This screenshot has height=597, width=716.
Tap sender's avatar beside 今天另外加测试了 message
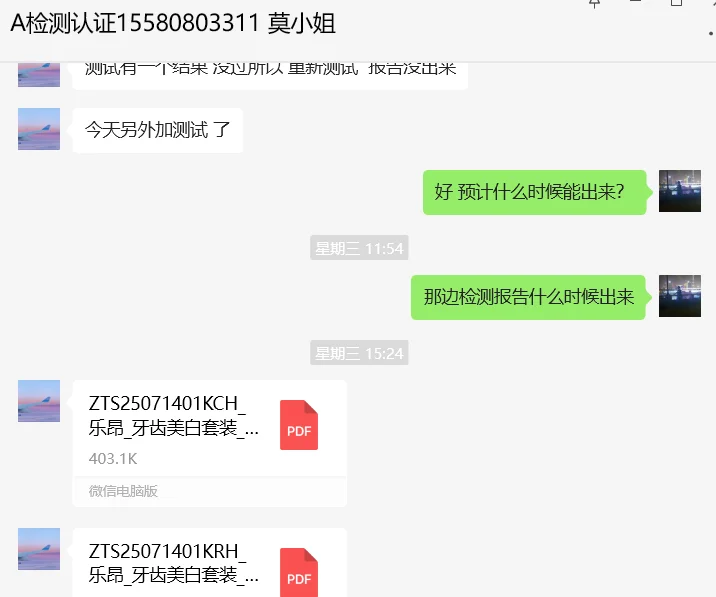[39, 129]
